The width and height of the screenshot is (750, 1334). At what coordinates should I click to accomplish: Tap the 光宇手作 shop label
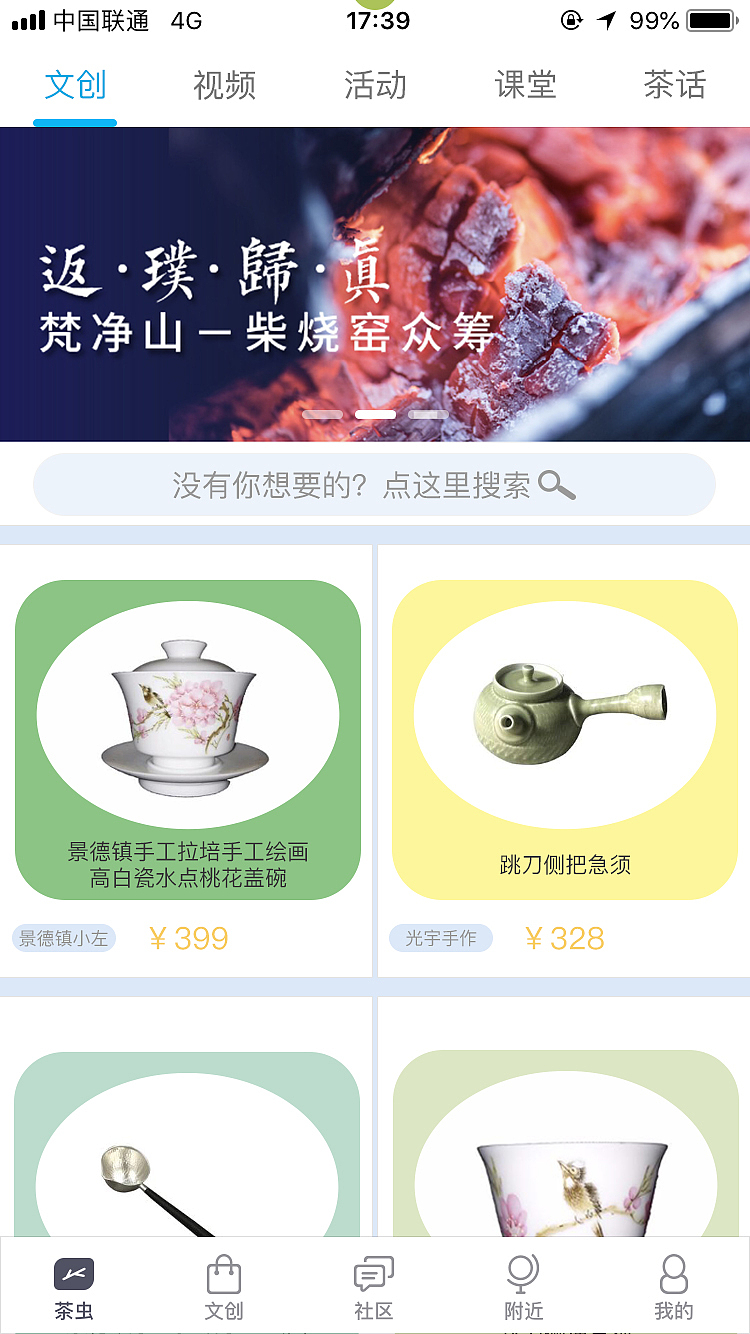(441, 939)
